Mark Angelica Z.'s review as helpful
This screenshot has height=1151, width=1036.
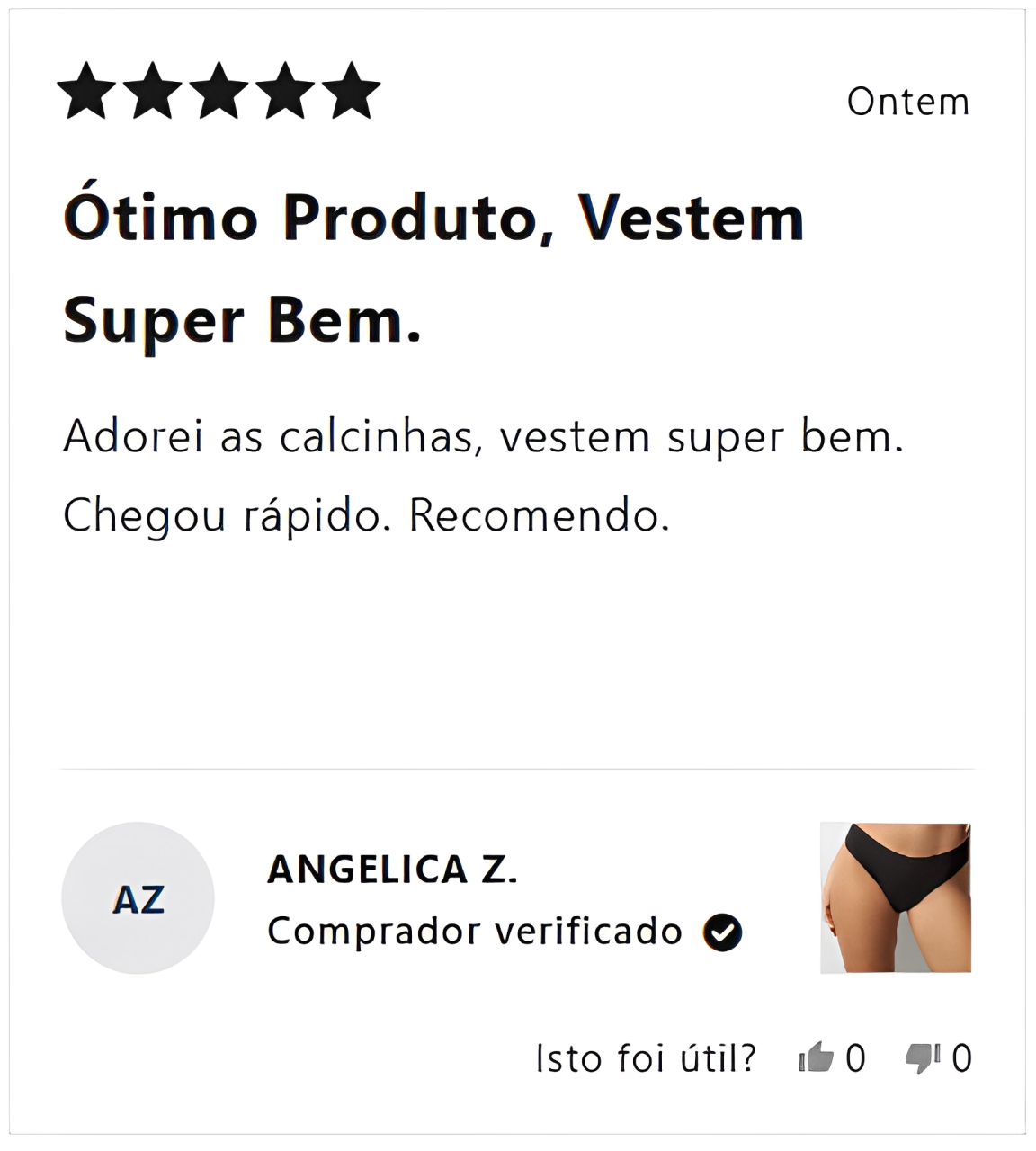coord(817,1057)
